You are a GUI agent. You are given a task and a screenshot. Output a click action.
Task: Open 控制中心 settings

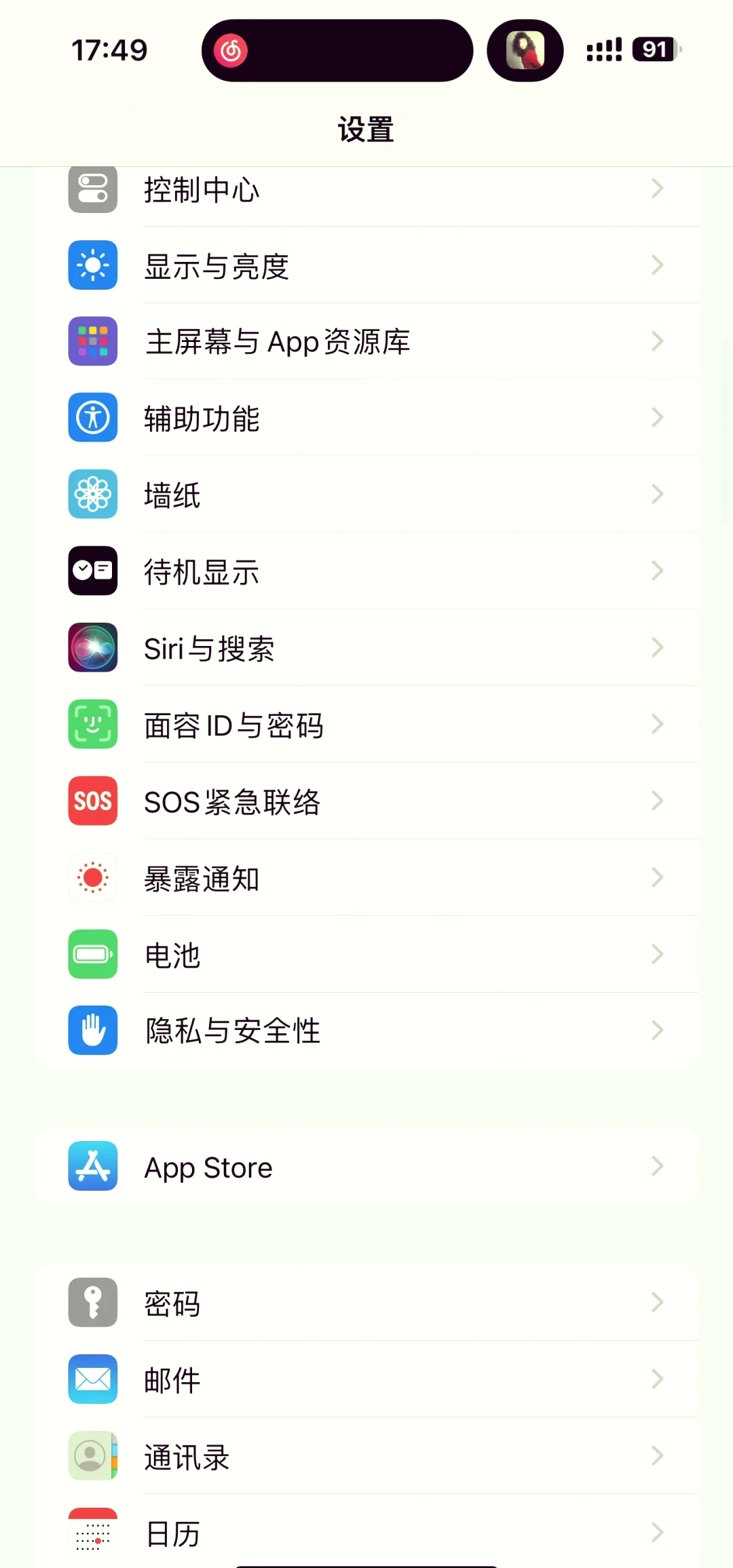tap(366, 190)
